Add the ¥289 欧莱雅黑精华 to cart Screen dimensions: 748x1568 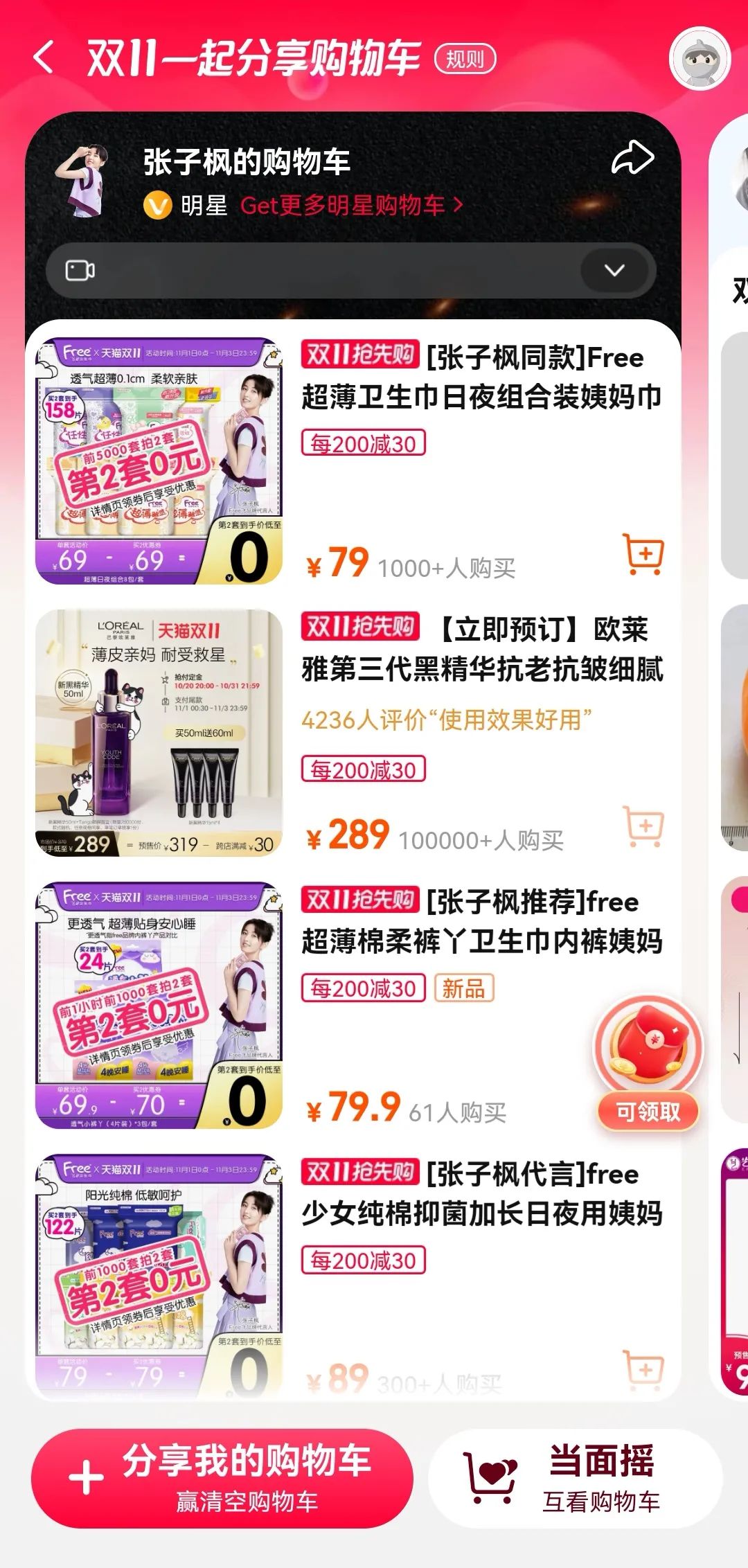point(643,826)
